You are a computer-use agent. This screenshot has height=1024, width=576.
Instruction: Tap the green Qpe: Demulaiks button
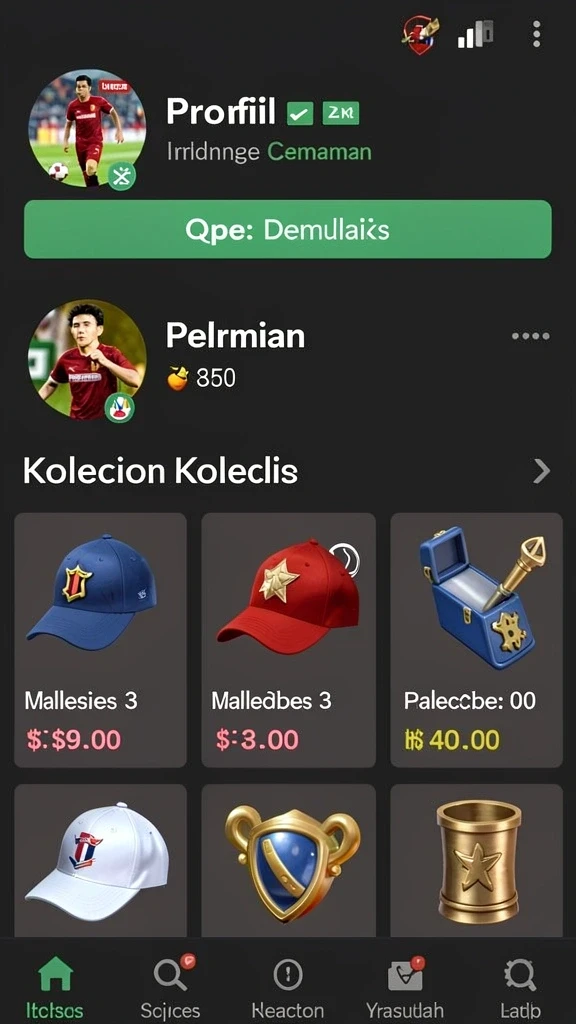click(288, 229)
